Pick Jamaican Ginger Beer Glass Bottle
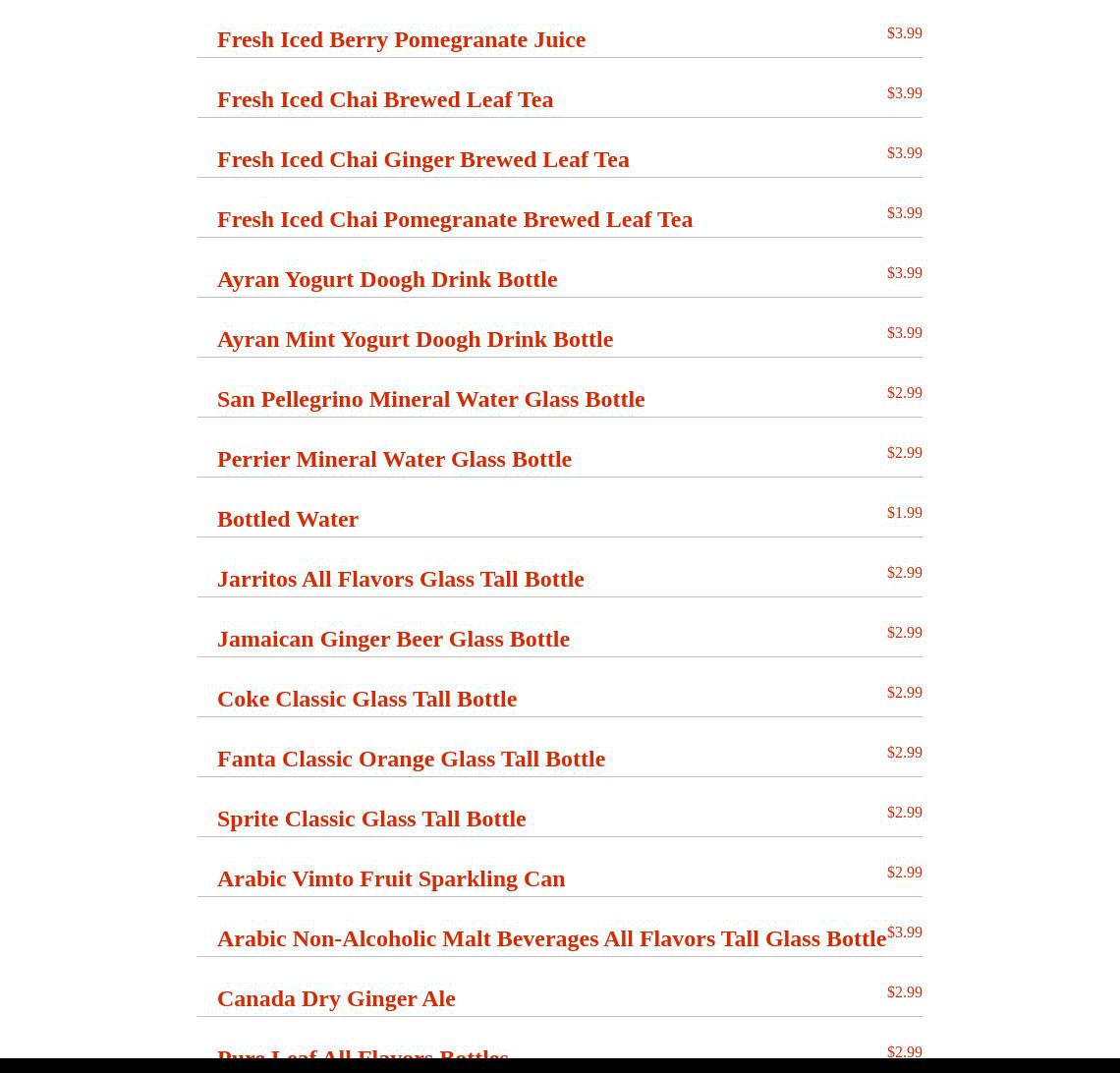 pyautogui.click(x=393, y=640)
